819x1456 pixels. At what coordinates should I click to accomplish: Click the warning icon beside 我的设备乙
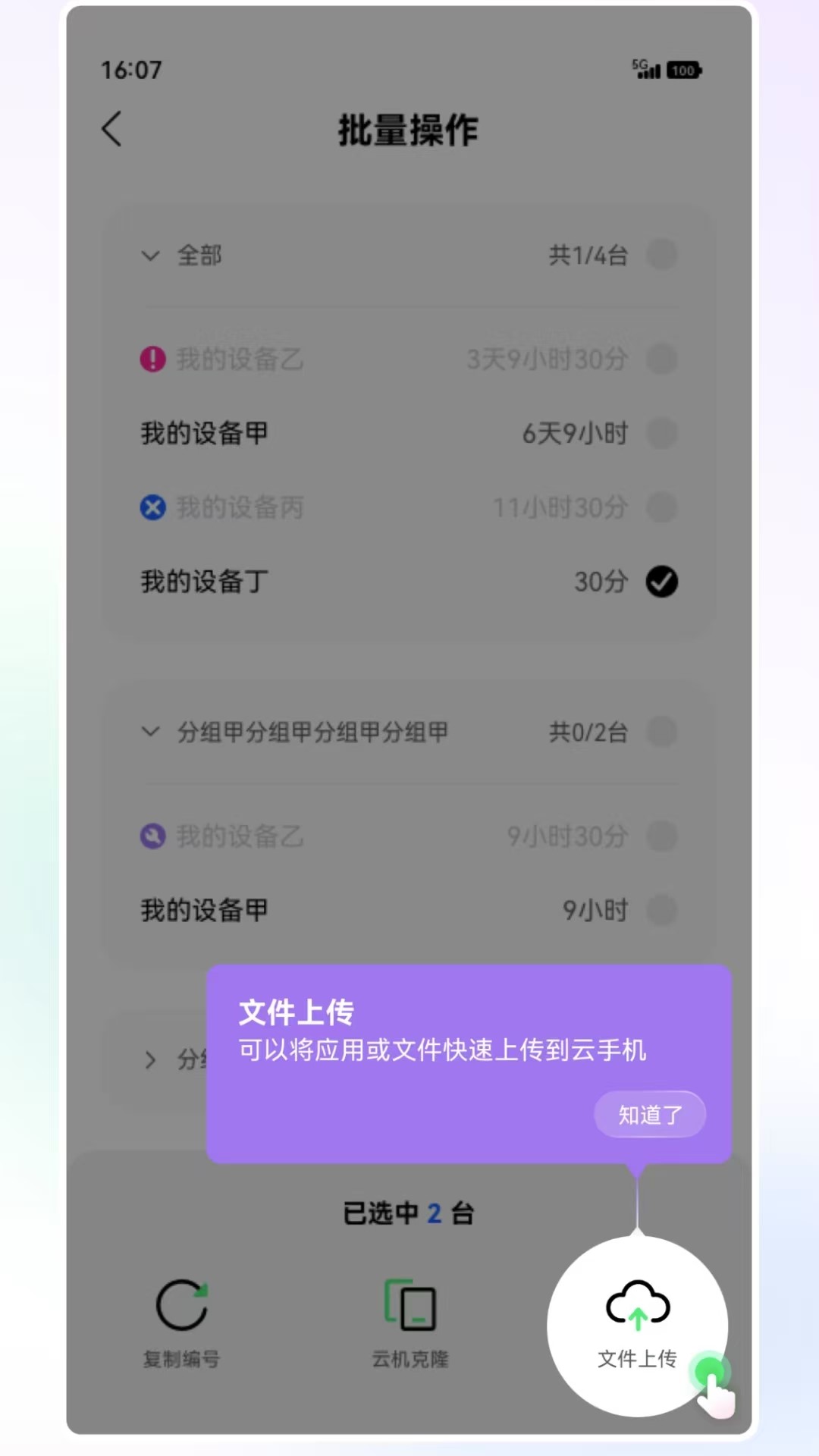click(152, 359)
